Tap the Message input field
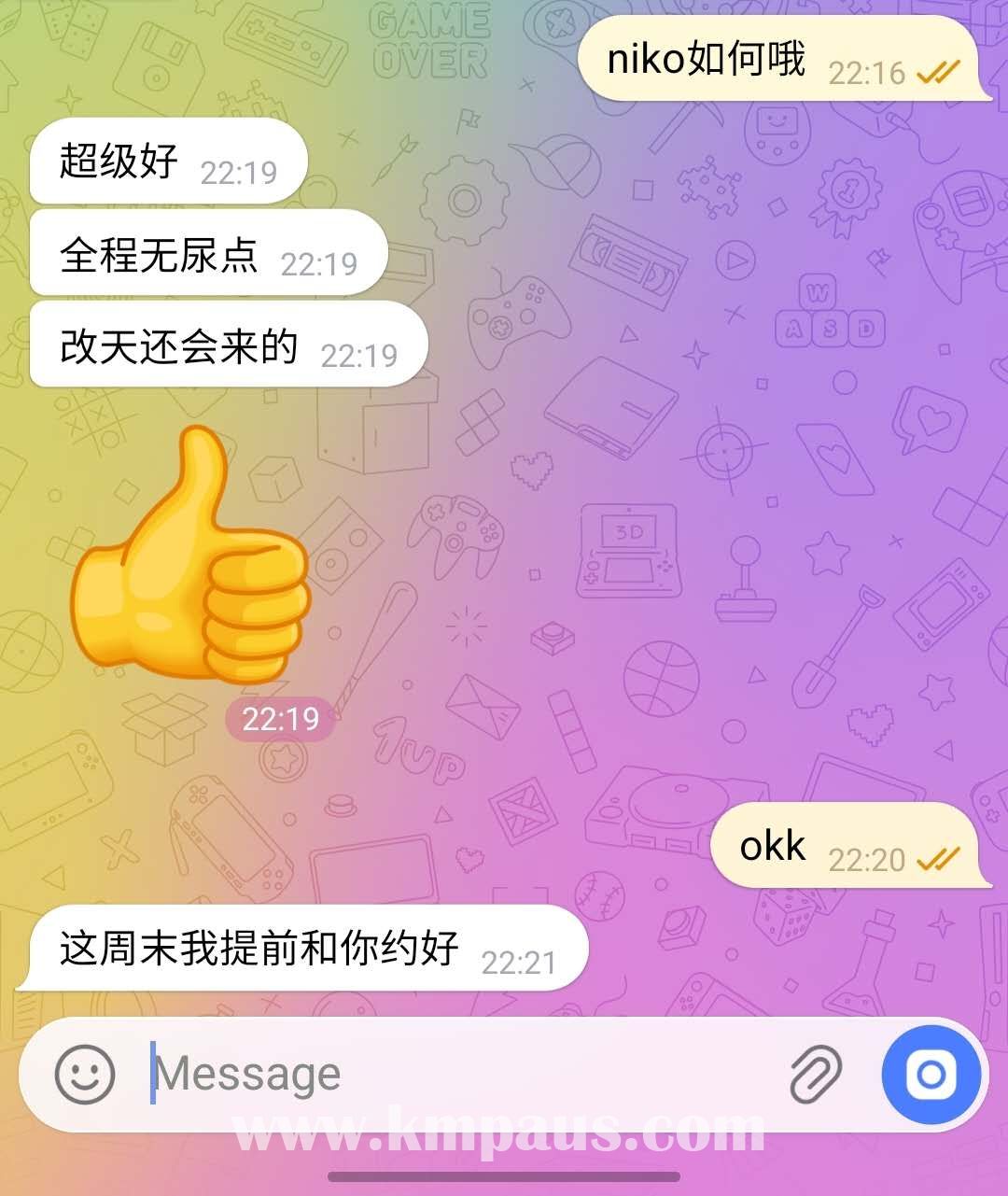Screen dimensions: 1008x1196 pos(448,1074)
